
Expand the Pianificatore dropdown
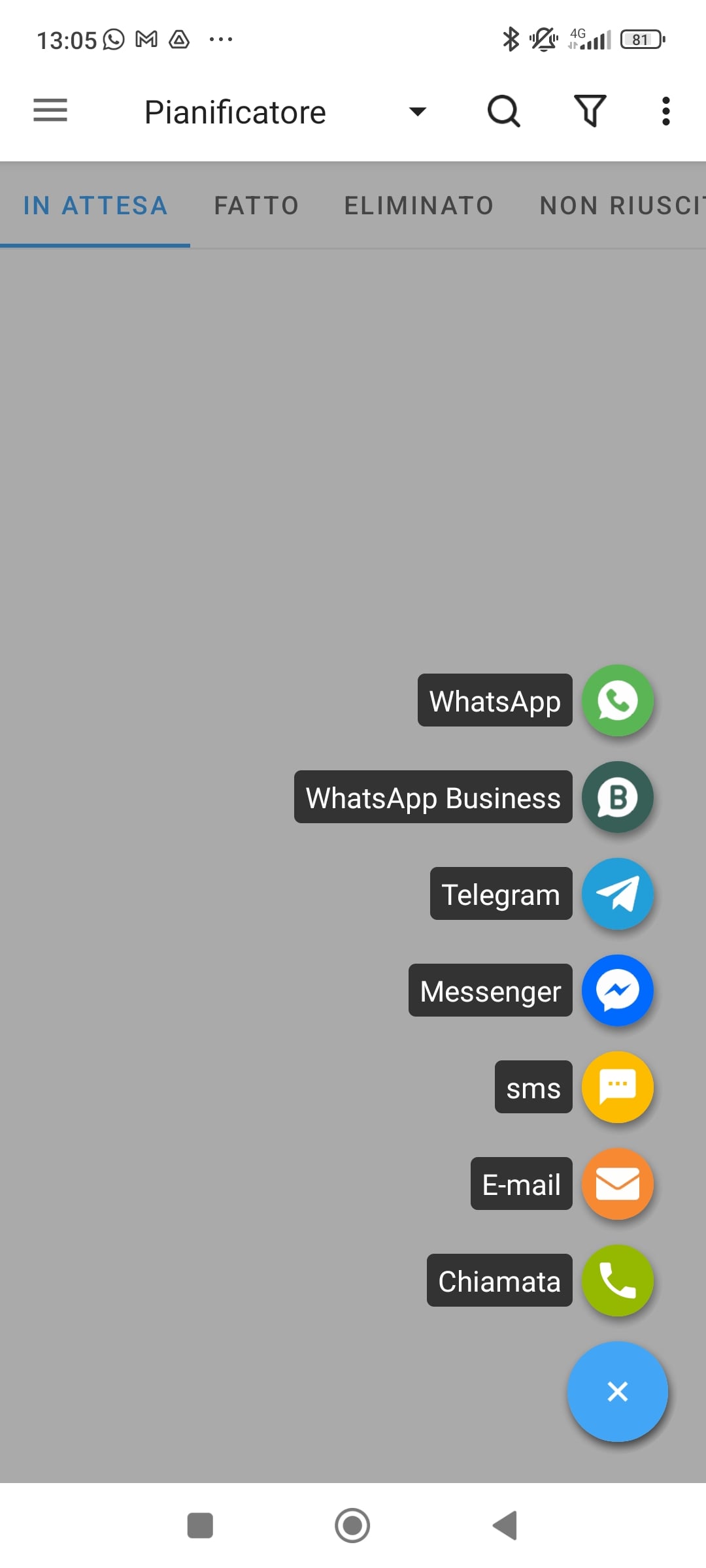[x=417, y=112]
